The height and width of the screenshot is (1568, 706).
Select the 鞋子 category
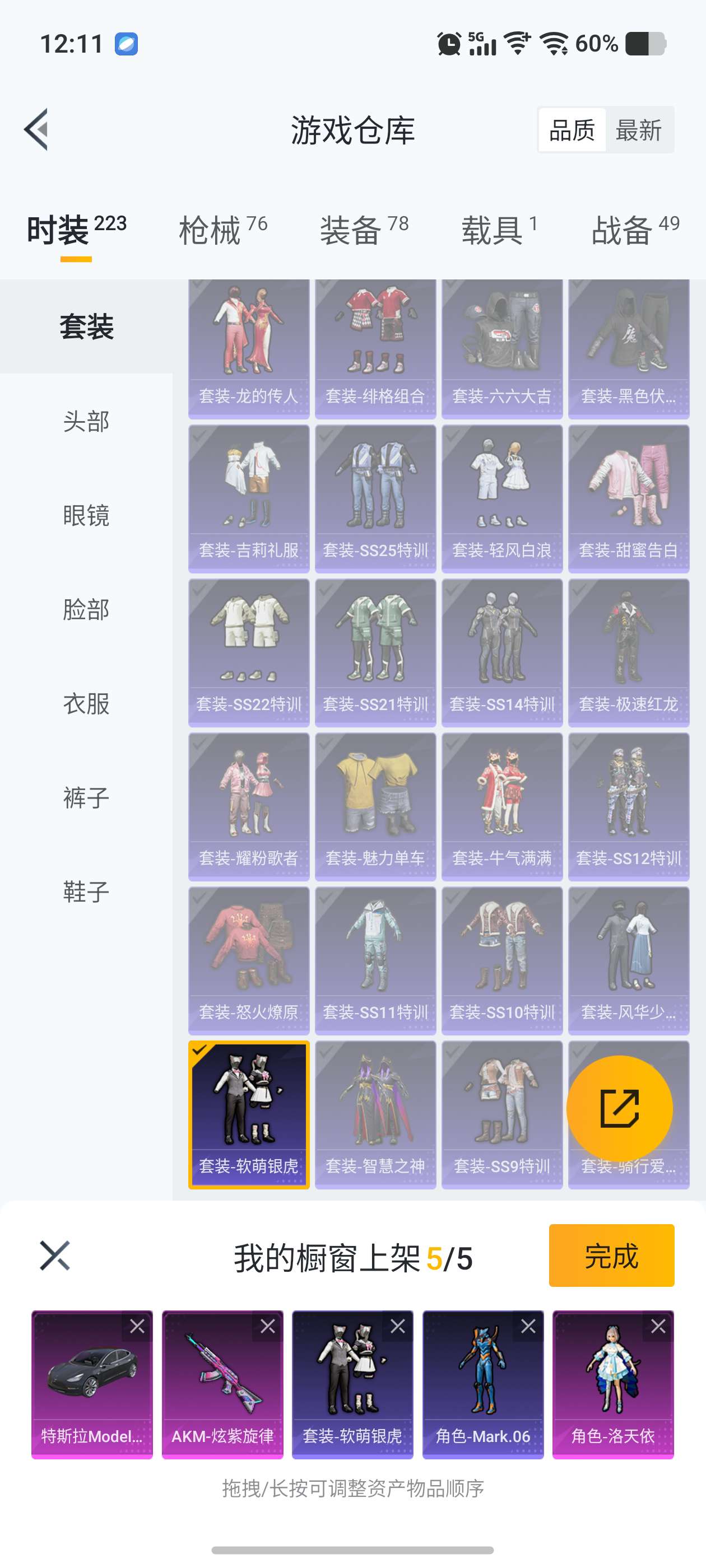(x=86, y=892)
